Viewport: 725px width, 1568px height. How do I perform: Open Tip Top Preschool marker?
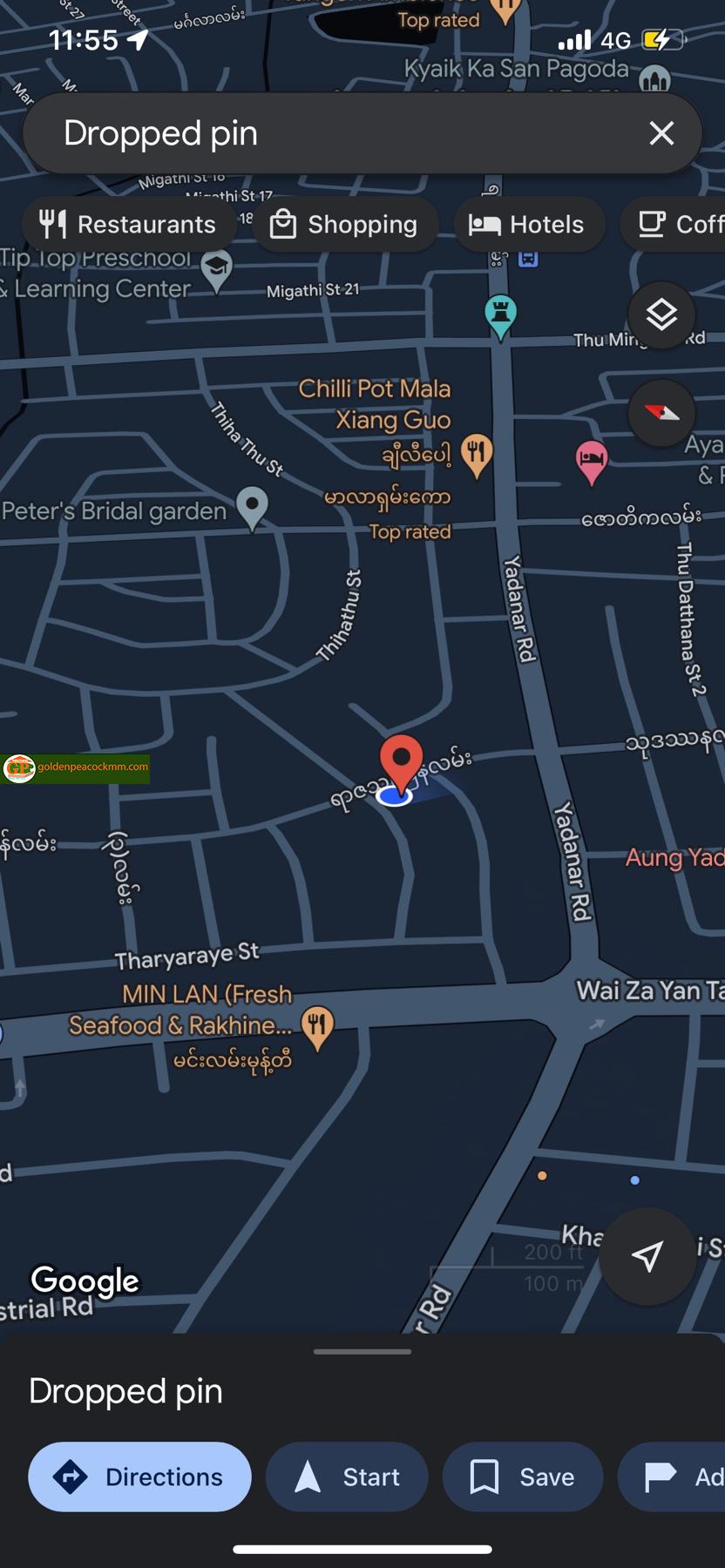coord(216,268)
